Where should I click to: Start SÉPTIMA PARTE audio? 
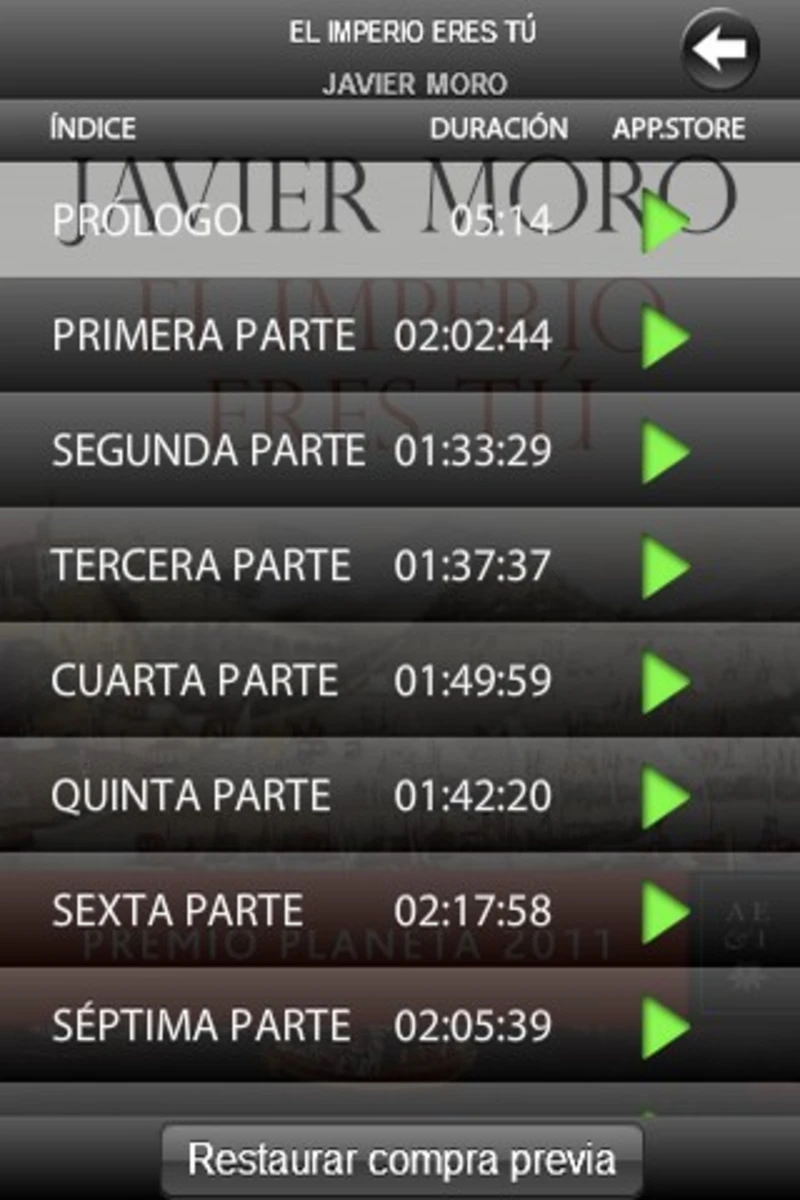coord(664,1026)
